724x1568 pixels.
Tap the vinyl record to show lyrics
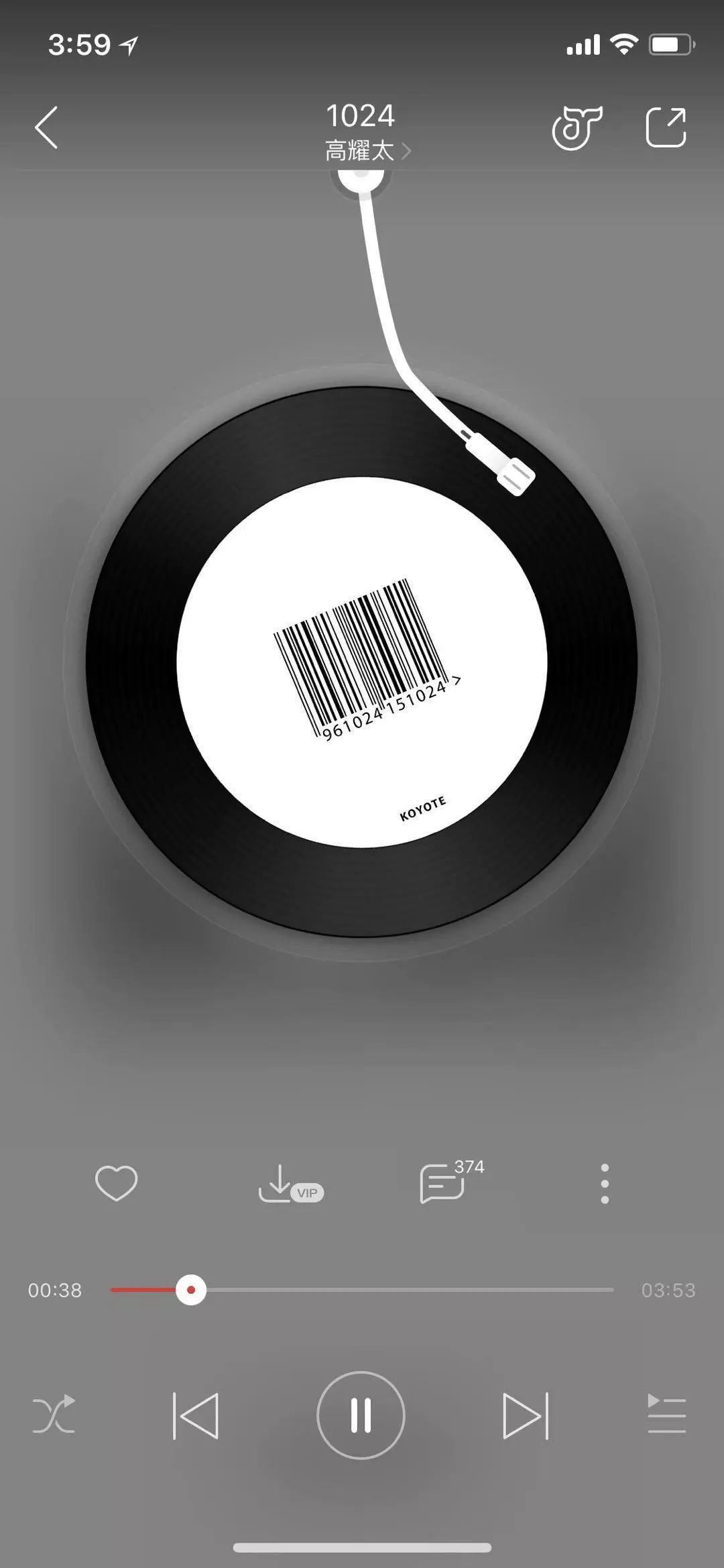pos(362,662)
